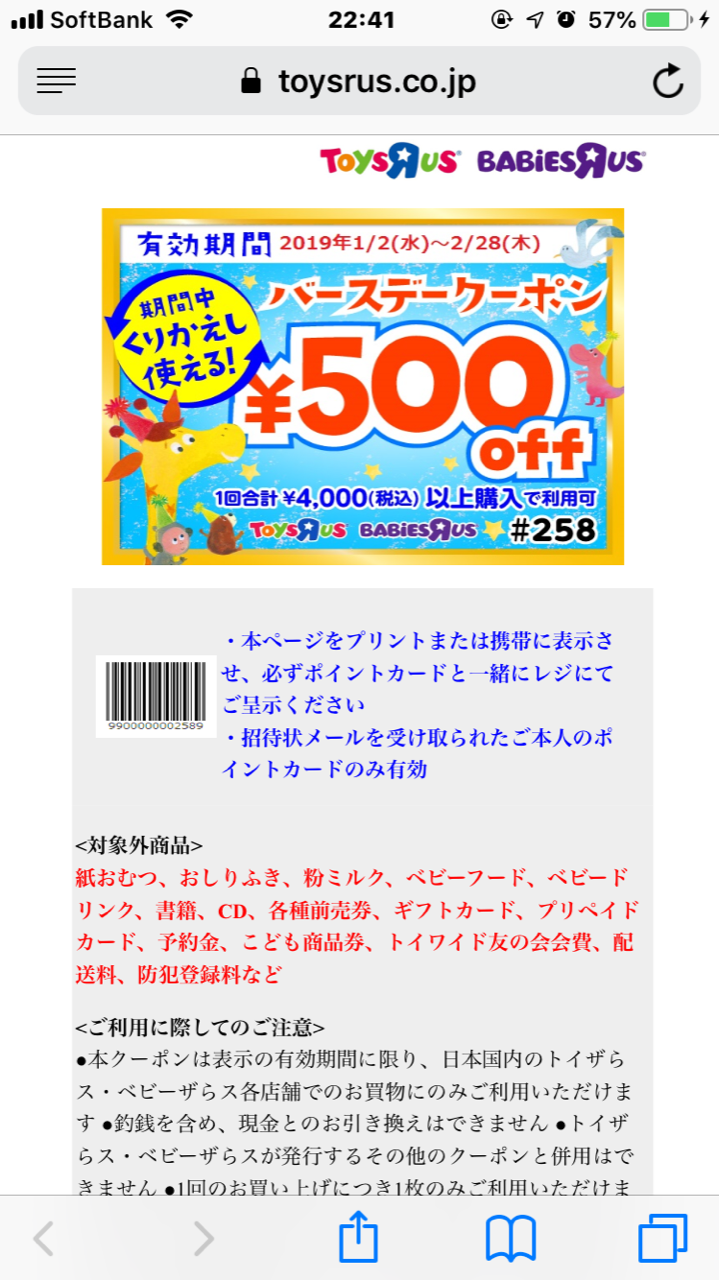Open the share sheet
Image resolution: width=719 pixels, height=1280 pixels.
coord(359,1237)
